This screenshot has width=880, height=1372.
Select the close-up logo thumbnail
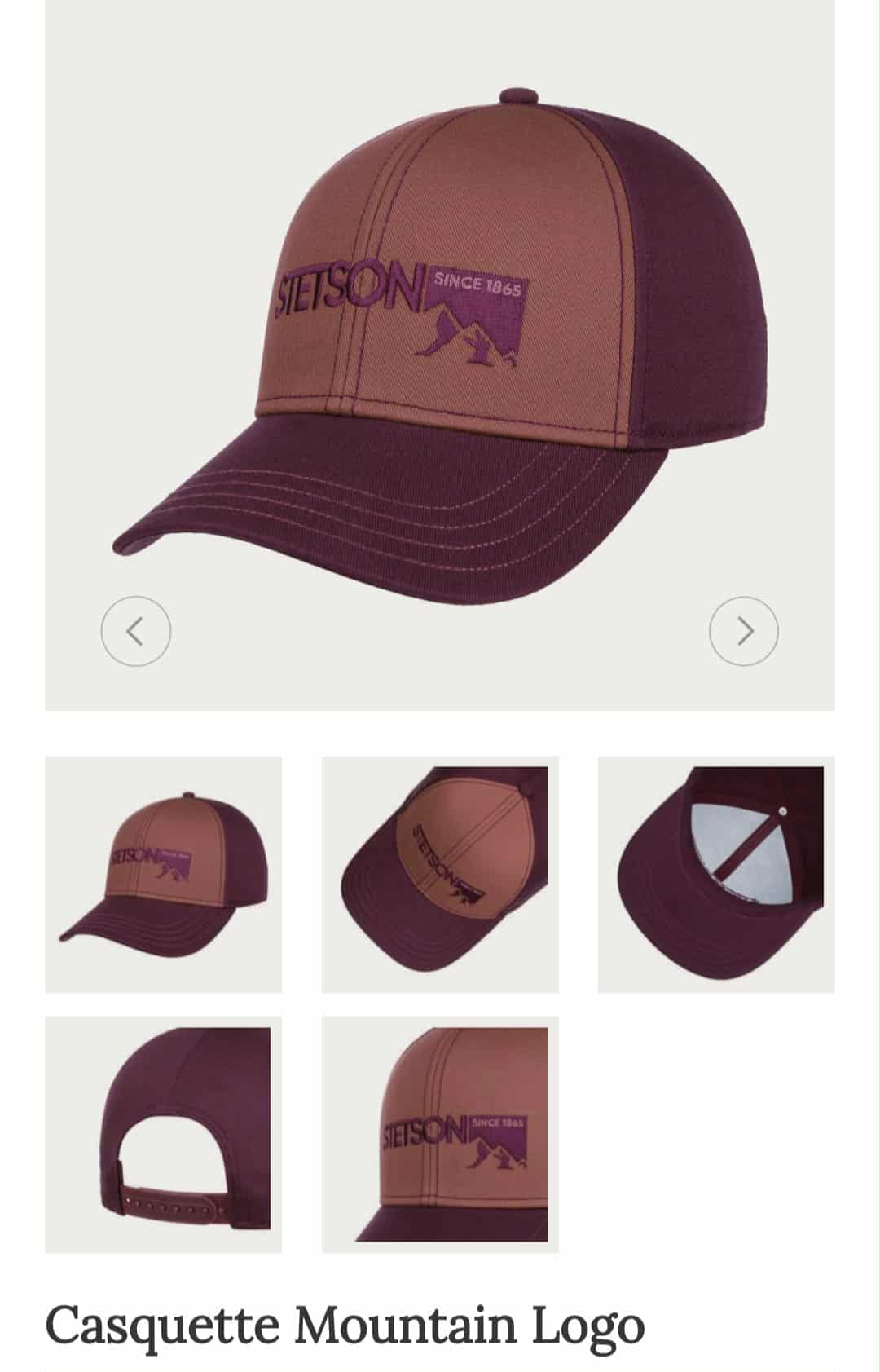(x=440, y=1134)
